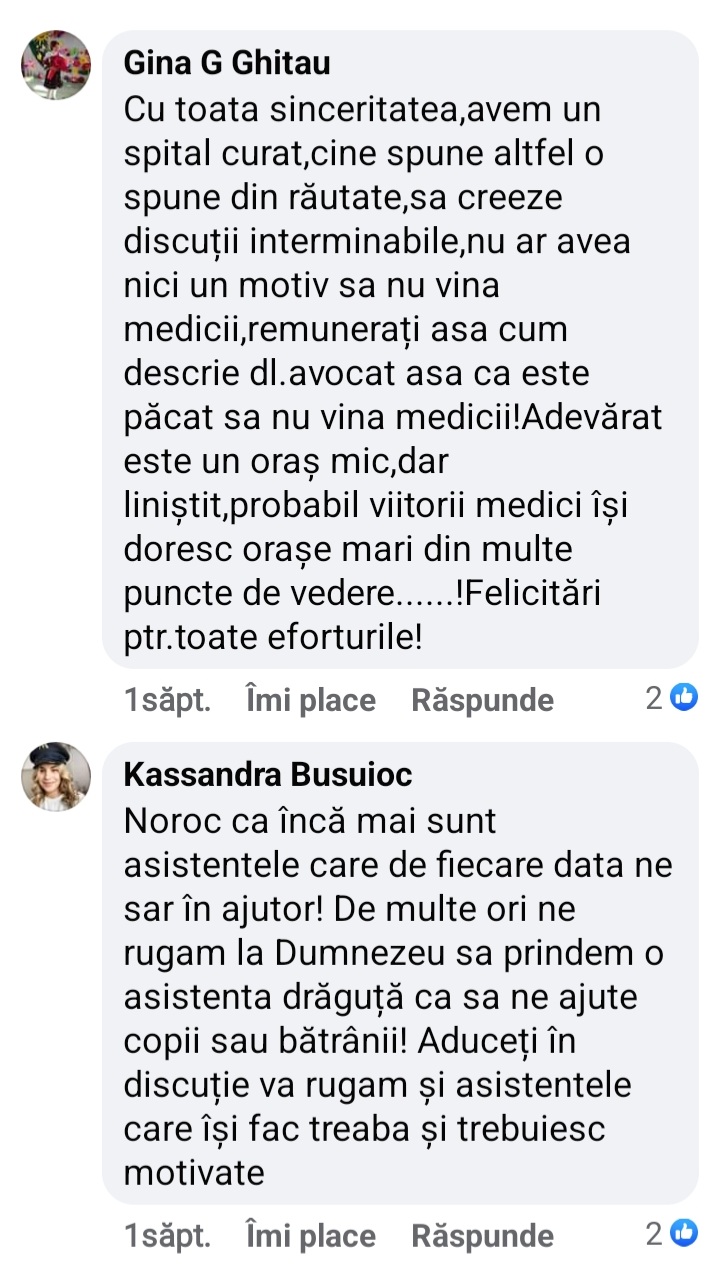Like Kassandra Busuioc's comment

click(x=310, y=1236)
